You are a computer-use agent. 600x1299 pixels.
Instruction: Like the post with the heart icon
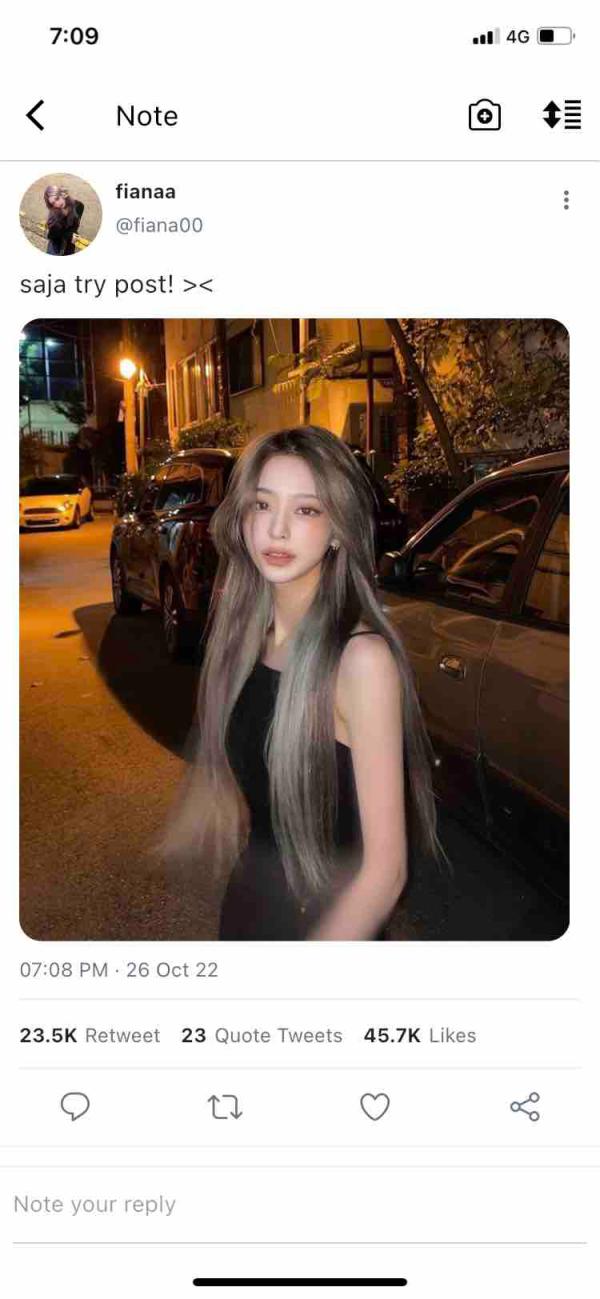tap(374, 1107)
